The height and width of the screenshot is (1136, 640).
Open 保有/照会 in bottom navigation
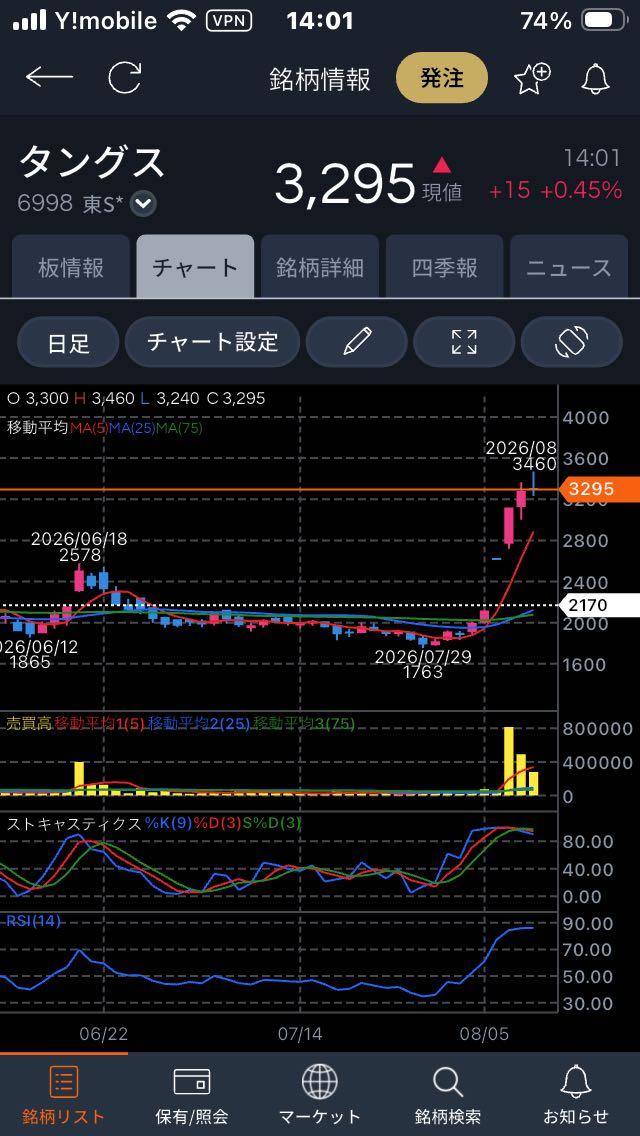pos(192,1095)
